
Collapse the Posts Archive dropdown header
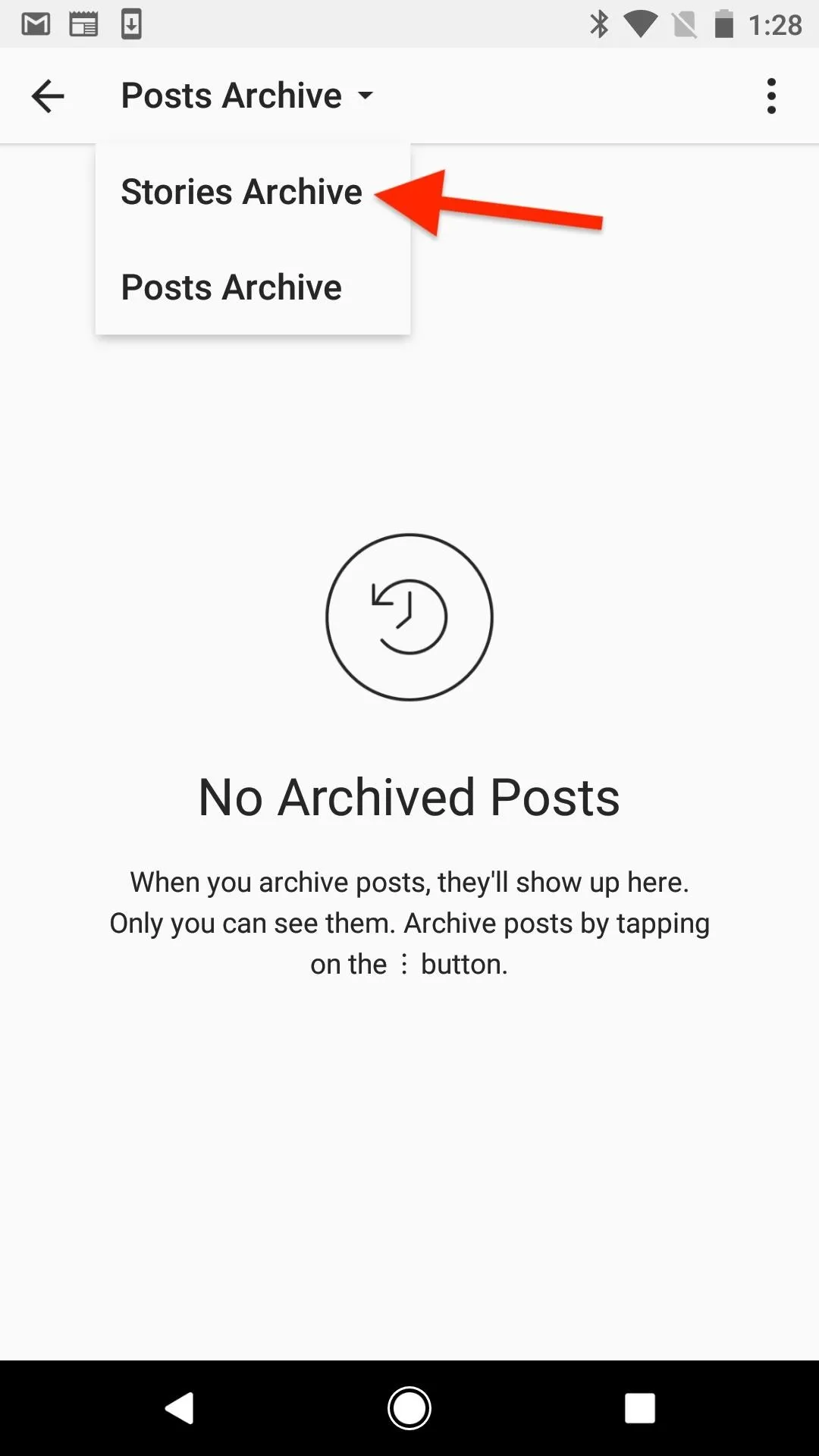247,96
